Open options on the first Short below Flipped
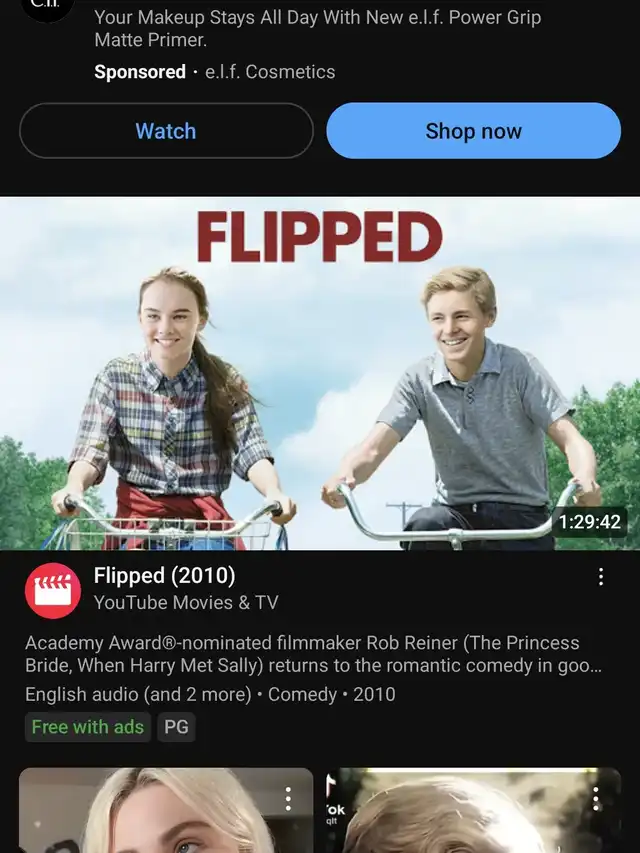 click(288, 797)
